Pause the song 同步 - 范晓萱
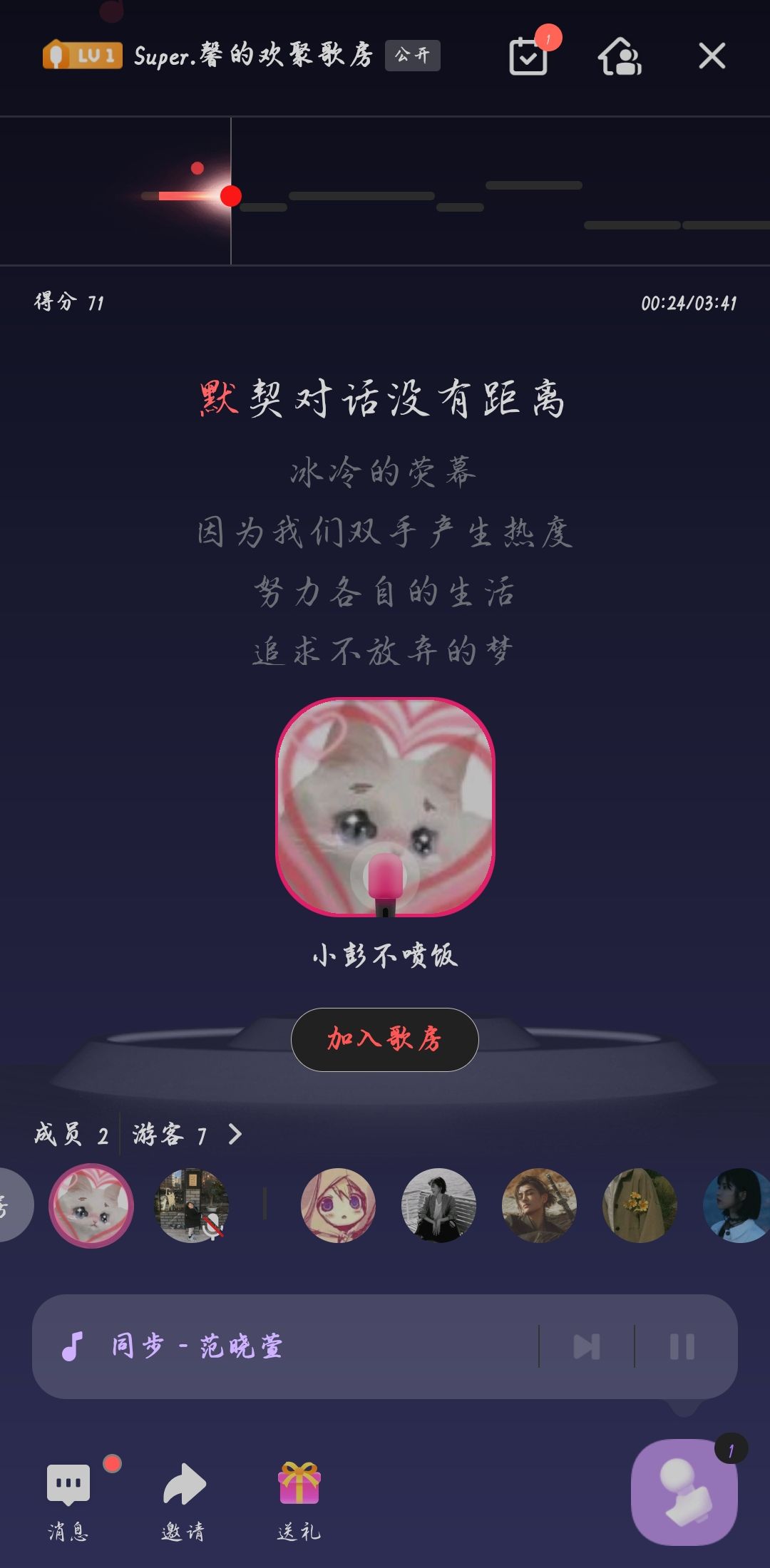 click(682, 1346)
